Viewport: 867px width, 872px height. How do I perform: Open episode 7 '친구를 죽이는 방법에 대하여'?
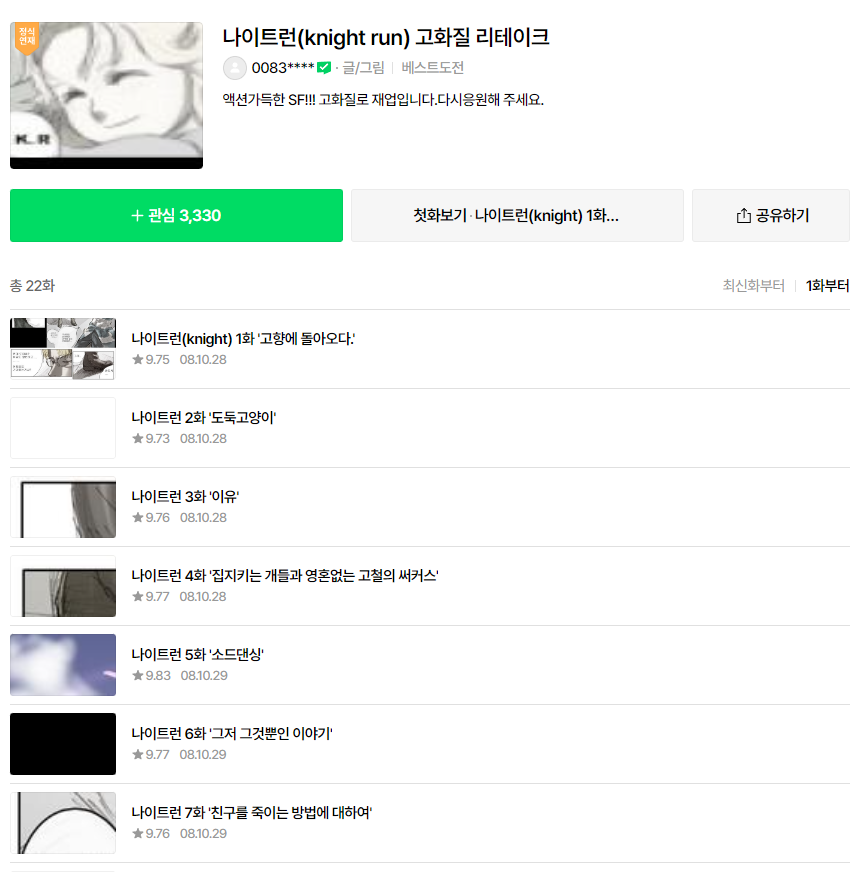251,812
